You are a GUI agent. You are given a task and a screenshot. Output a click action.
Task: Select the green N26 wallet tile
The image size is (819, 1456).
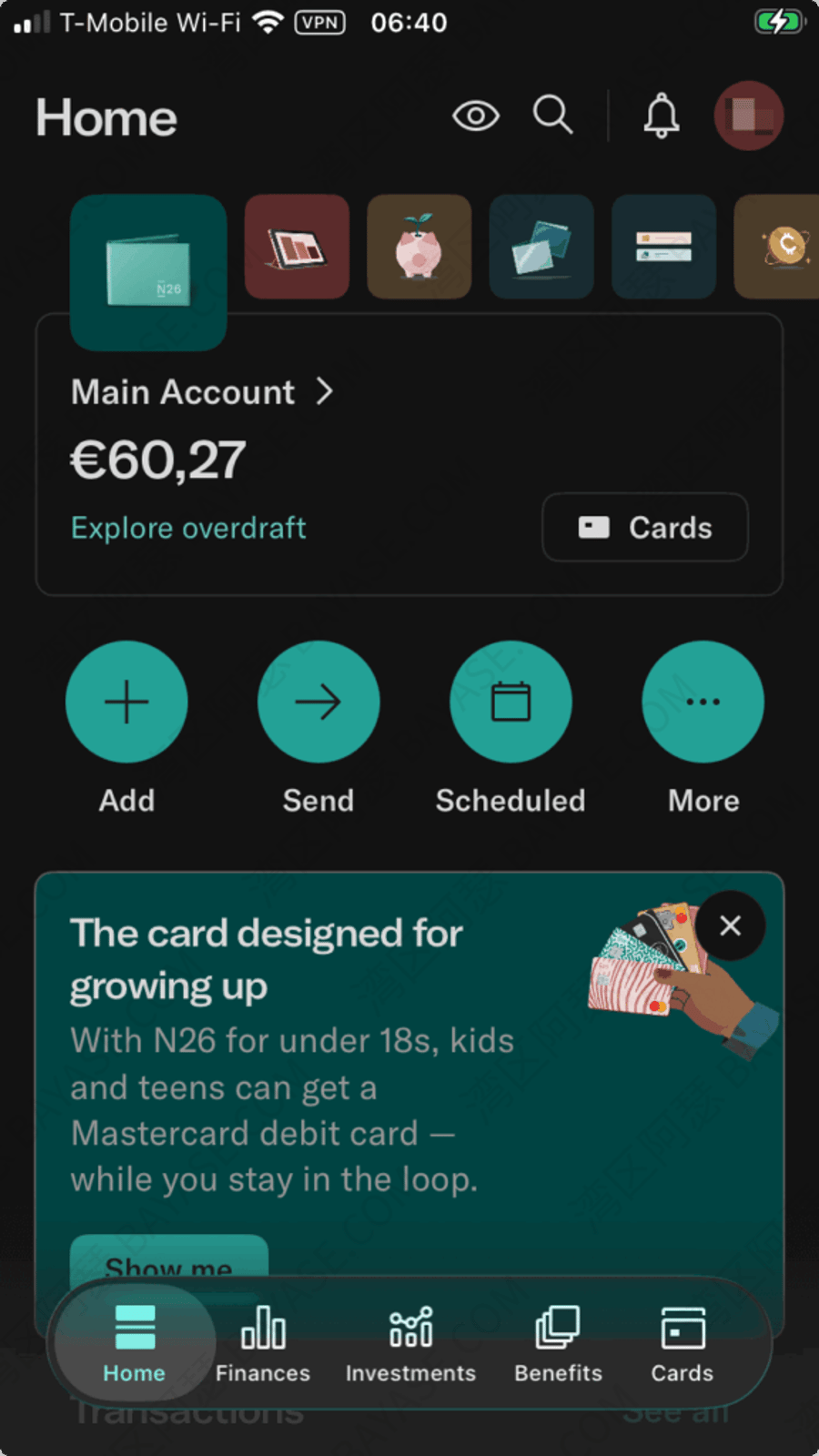tap(148, 272)
